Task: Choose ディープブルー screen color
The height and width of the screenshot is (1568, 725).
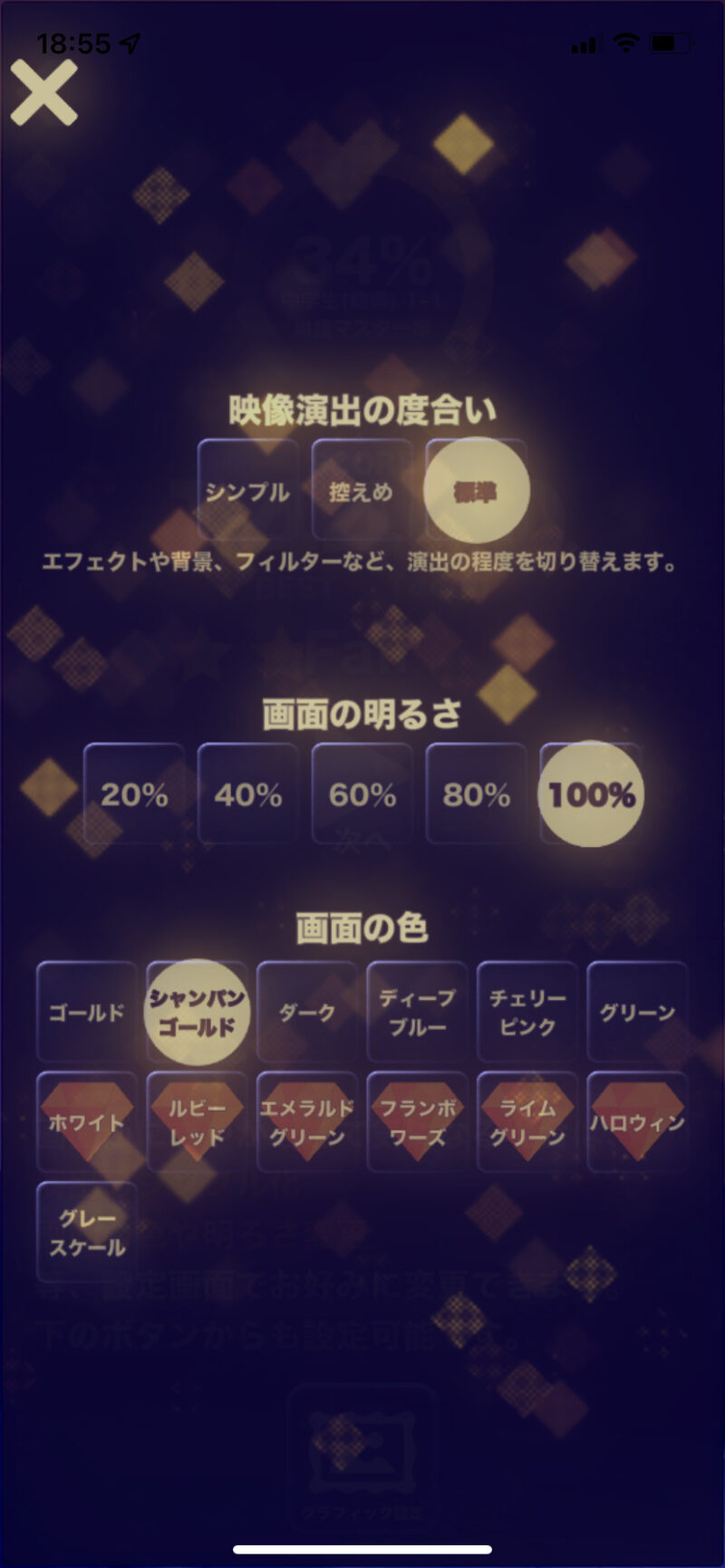Action: tap(417, 1012)
